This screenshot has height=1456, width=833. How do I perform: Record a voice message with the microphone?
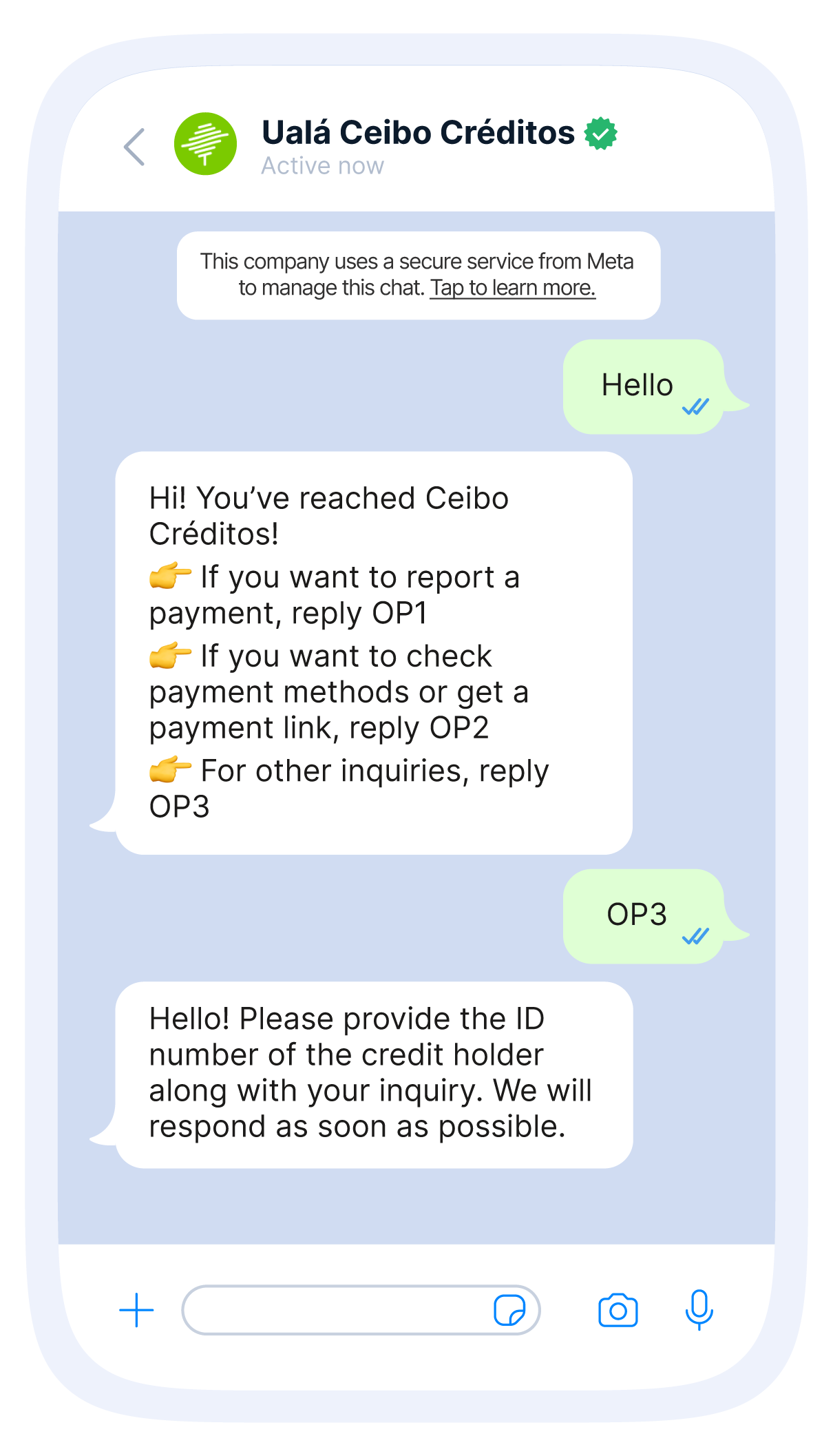(x=699, y=1310)
